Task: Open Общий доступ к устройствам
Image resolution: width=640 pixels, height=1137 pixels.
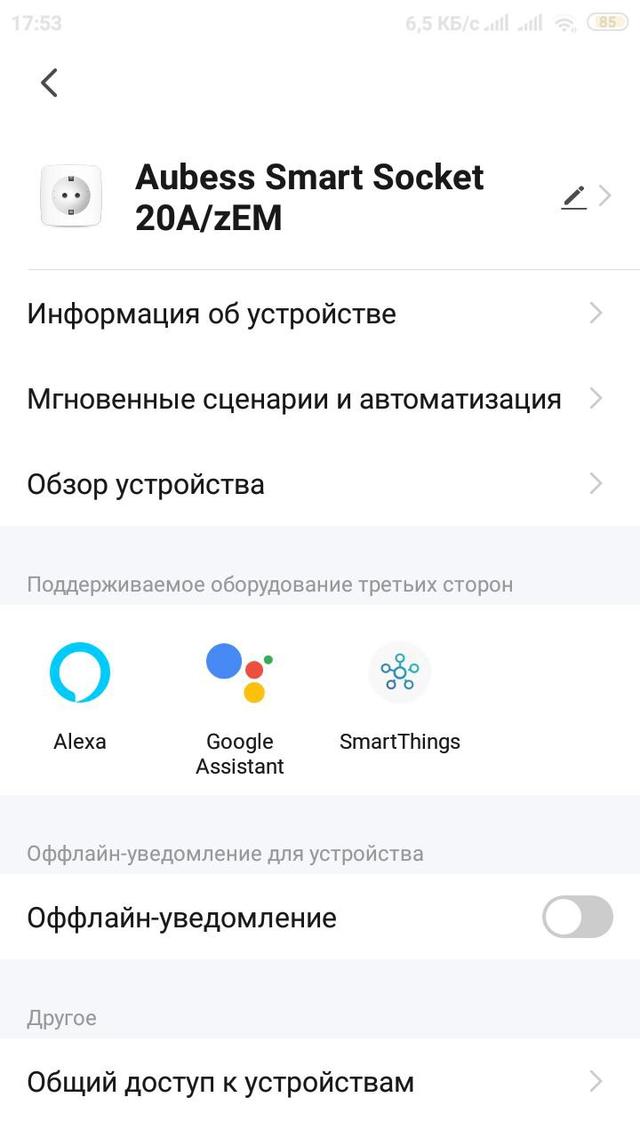Action: point(320,1082)
